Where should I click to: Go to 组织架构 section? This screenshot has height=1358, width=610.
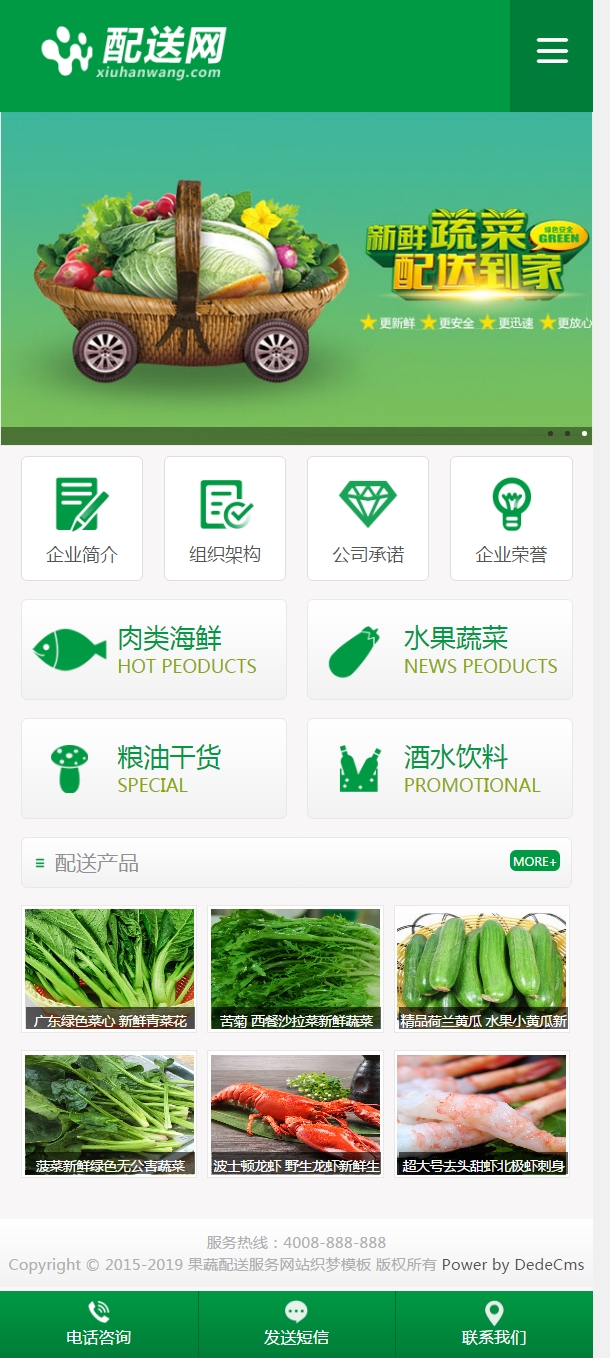225,518
